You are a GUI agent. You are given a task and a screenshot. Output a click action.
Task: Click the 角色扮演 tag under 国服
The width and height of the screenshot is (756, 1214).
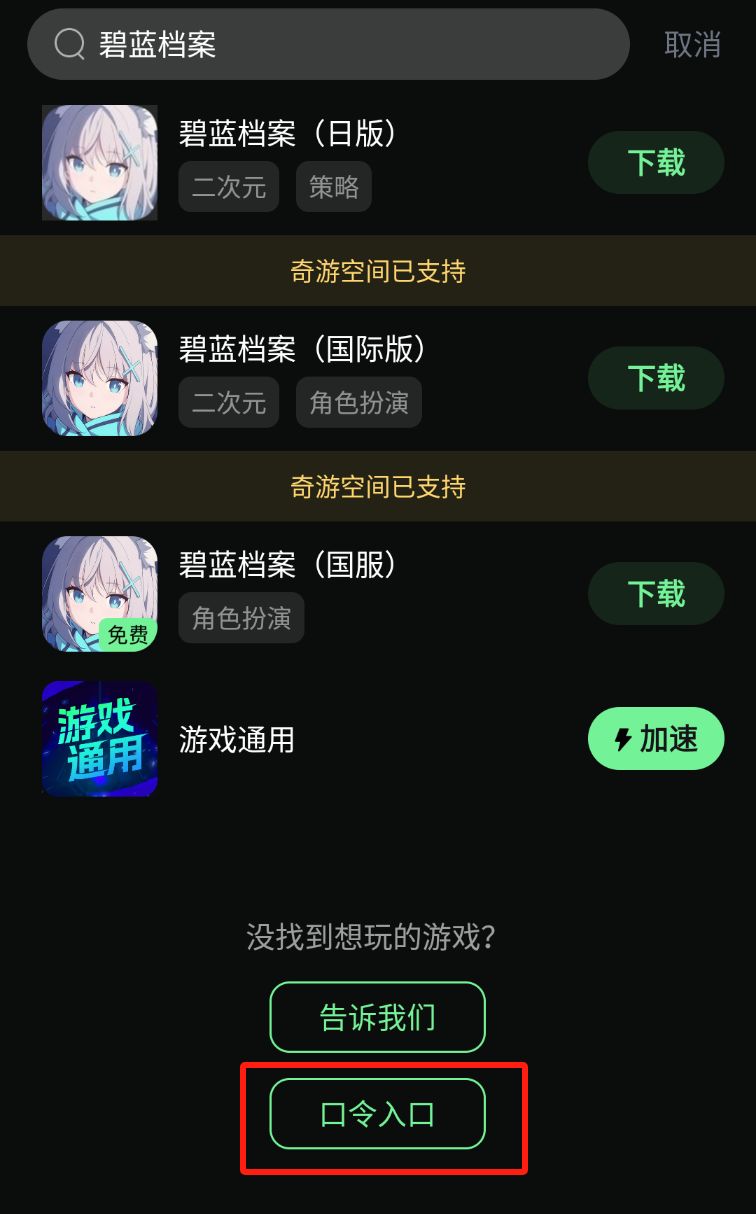(241, 618)
